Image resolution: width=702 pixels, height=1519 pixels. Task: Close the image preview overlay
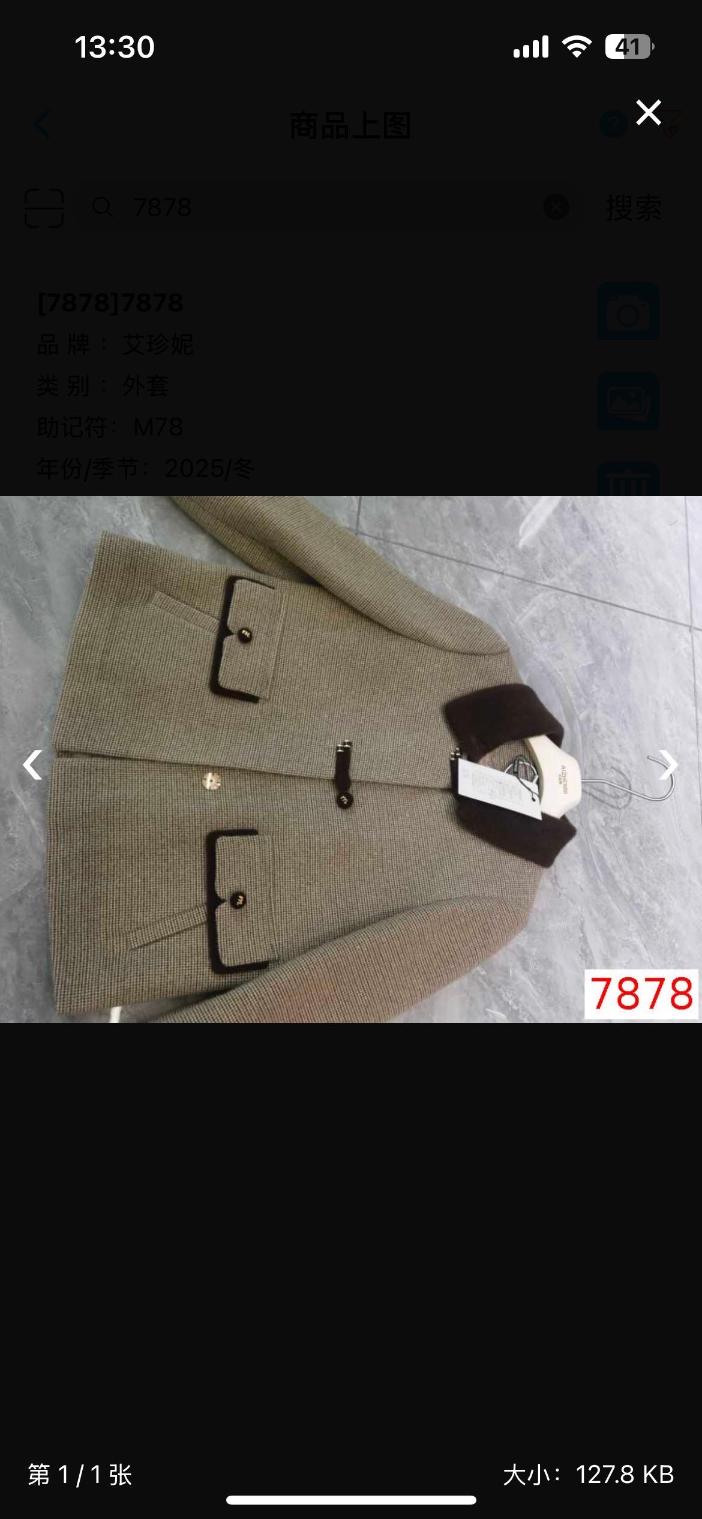click(648, 113)
